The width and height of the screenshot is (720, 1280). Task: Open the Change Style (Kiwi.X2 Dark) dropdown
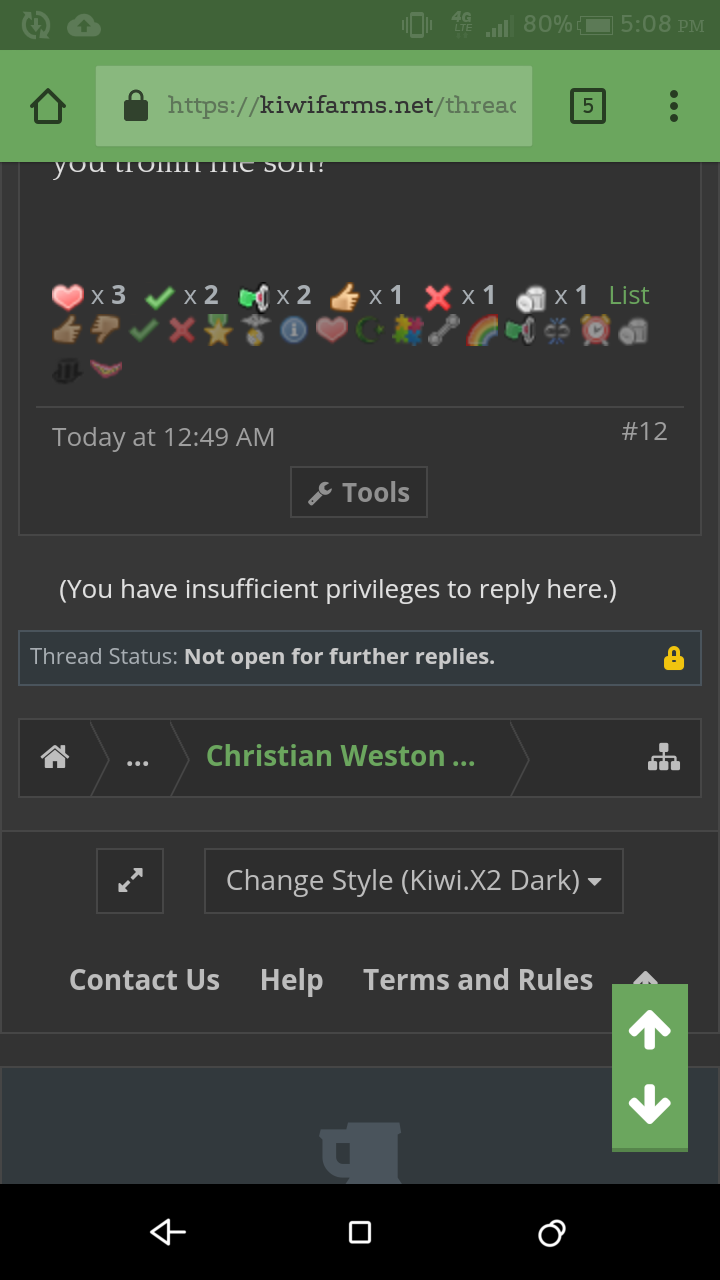coord(414,881)
